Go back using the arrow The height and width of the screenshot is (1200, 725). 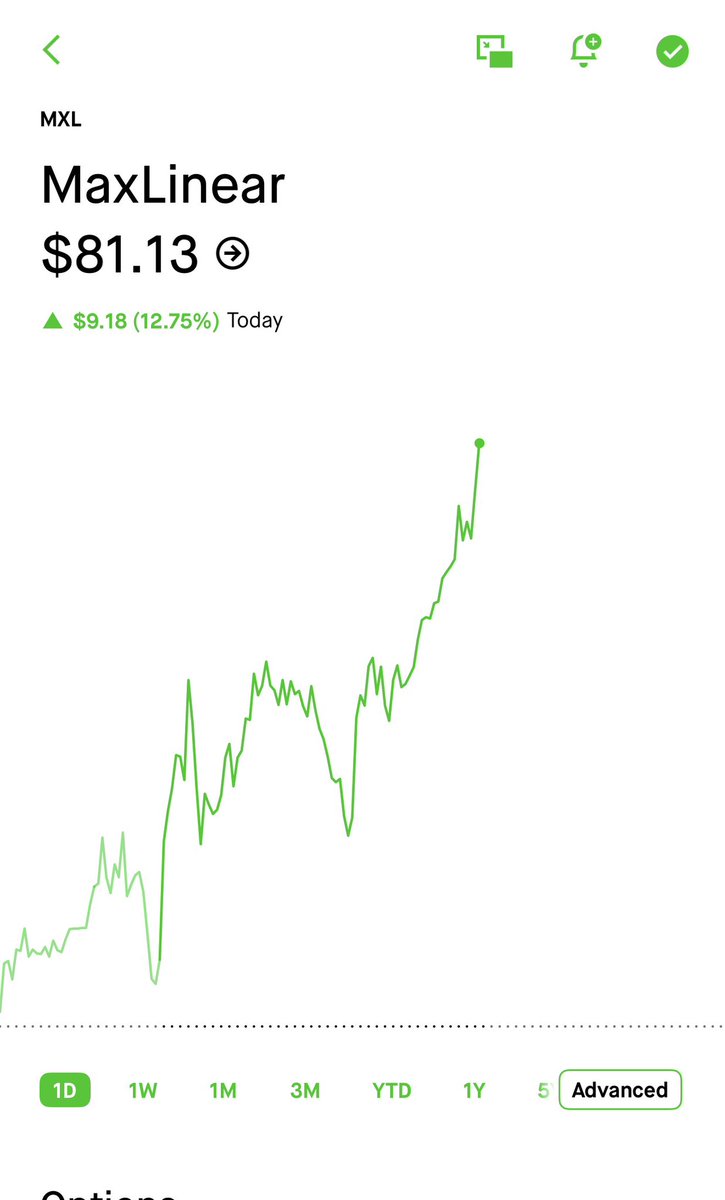click(52, 50)
